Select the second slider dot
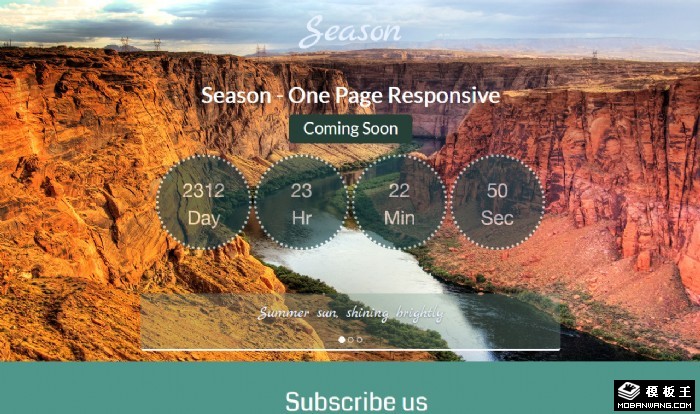Viewport: 700px width, 414px height. pos(350,340)
